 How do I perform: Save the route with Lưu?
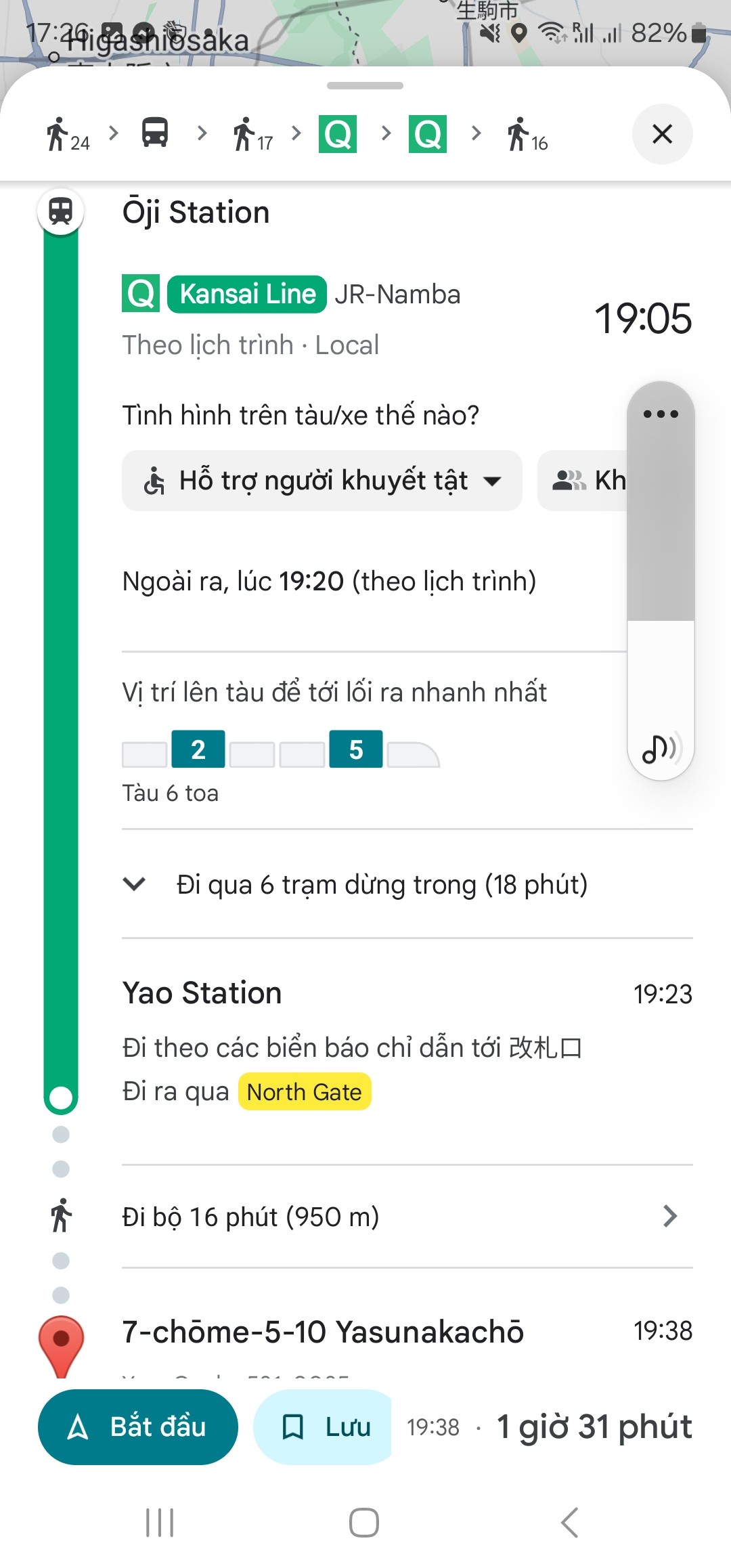324,1427
